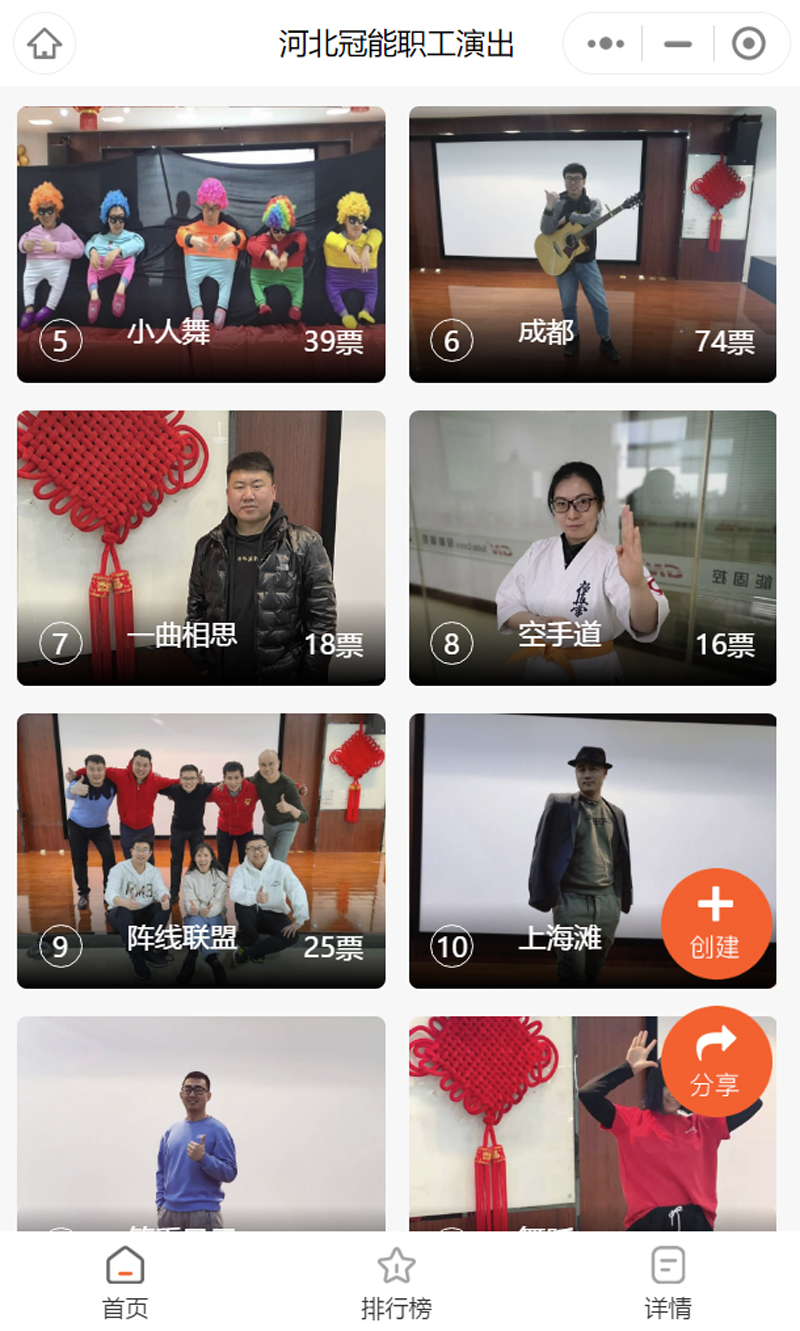Viewport: 800px width, 1331px height.
Task: Open entry 9 阵线联盟
Action: click(201, 850)
